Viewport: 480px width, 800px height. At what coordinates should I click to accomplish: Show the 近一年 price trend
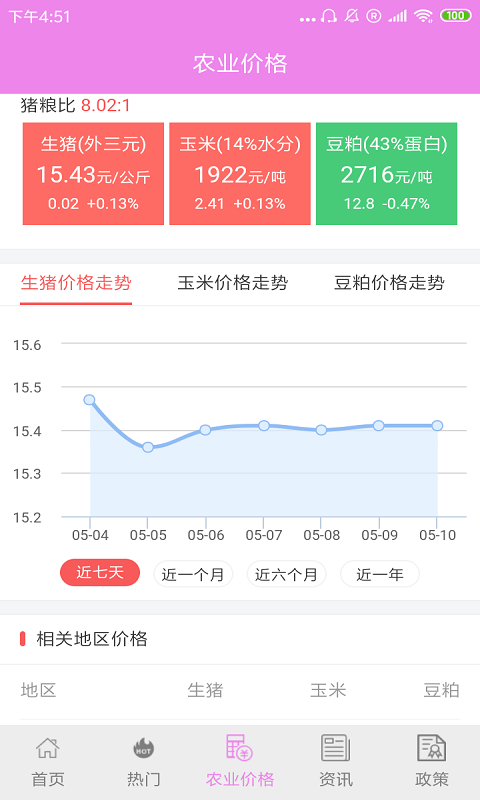pos(380,574)
